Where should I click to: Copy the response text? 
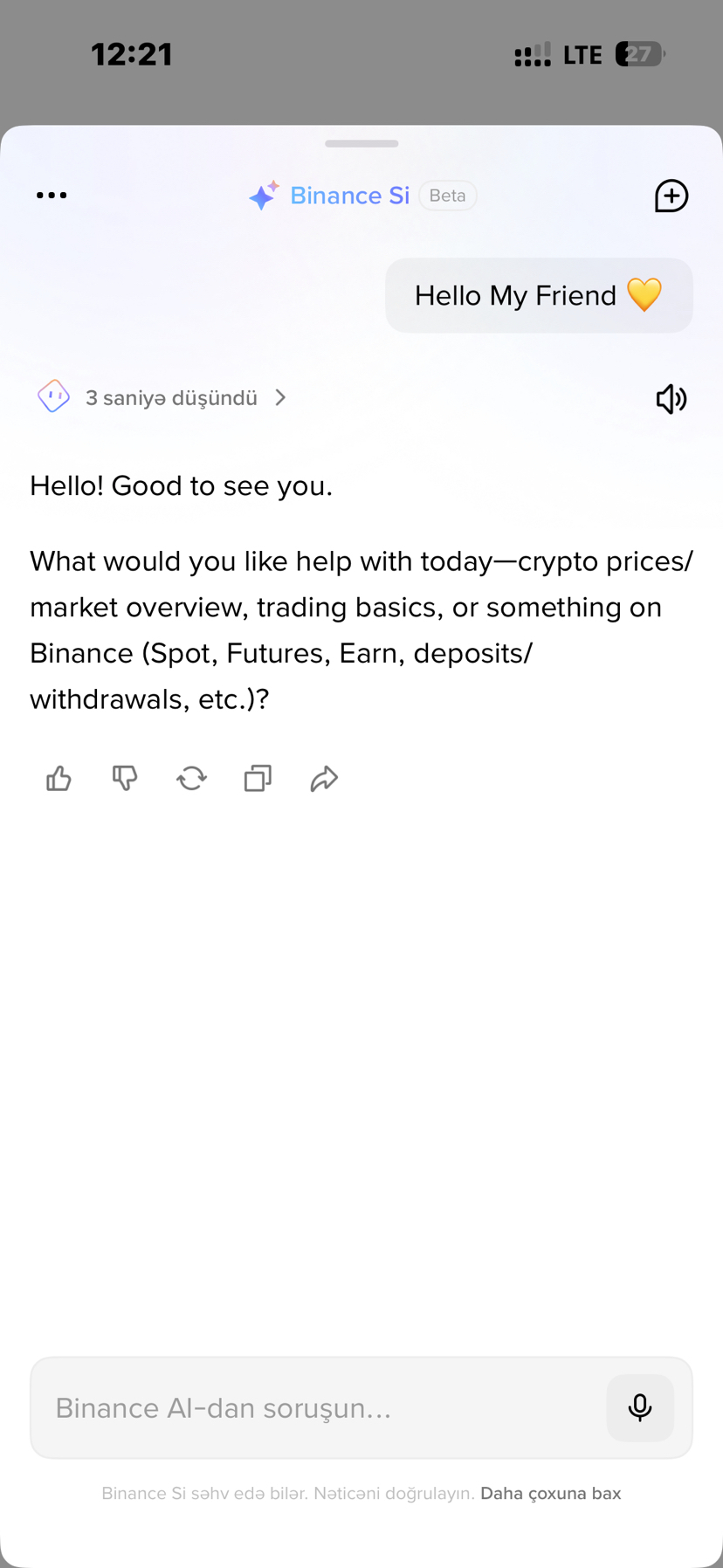tap(258, 778)
